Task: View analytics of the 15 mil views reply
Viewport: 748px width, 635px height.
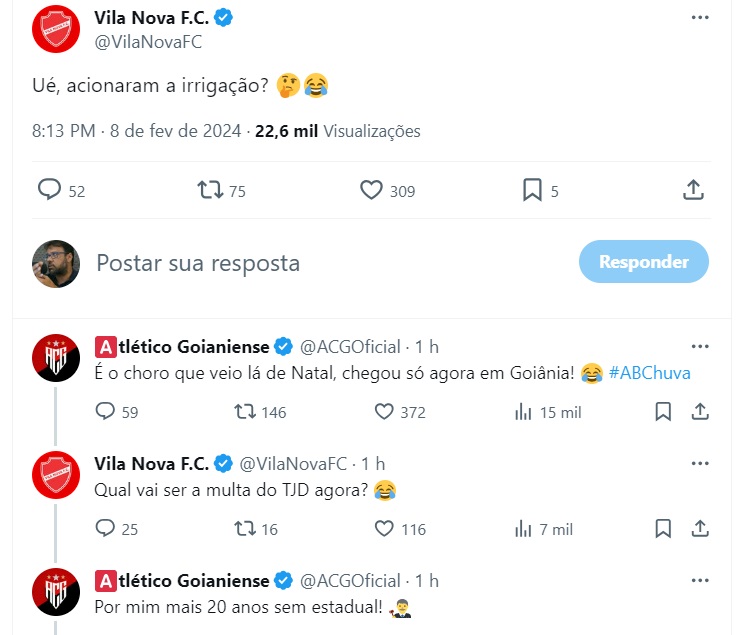Action: click(522, 411)
